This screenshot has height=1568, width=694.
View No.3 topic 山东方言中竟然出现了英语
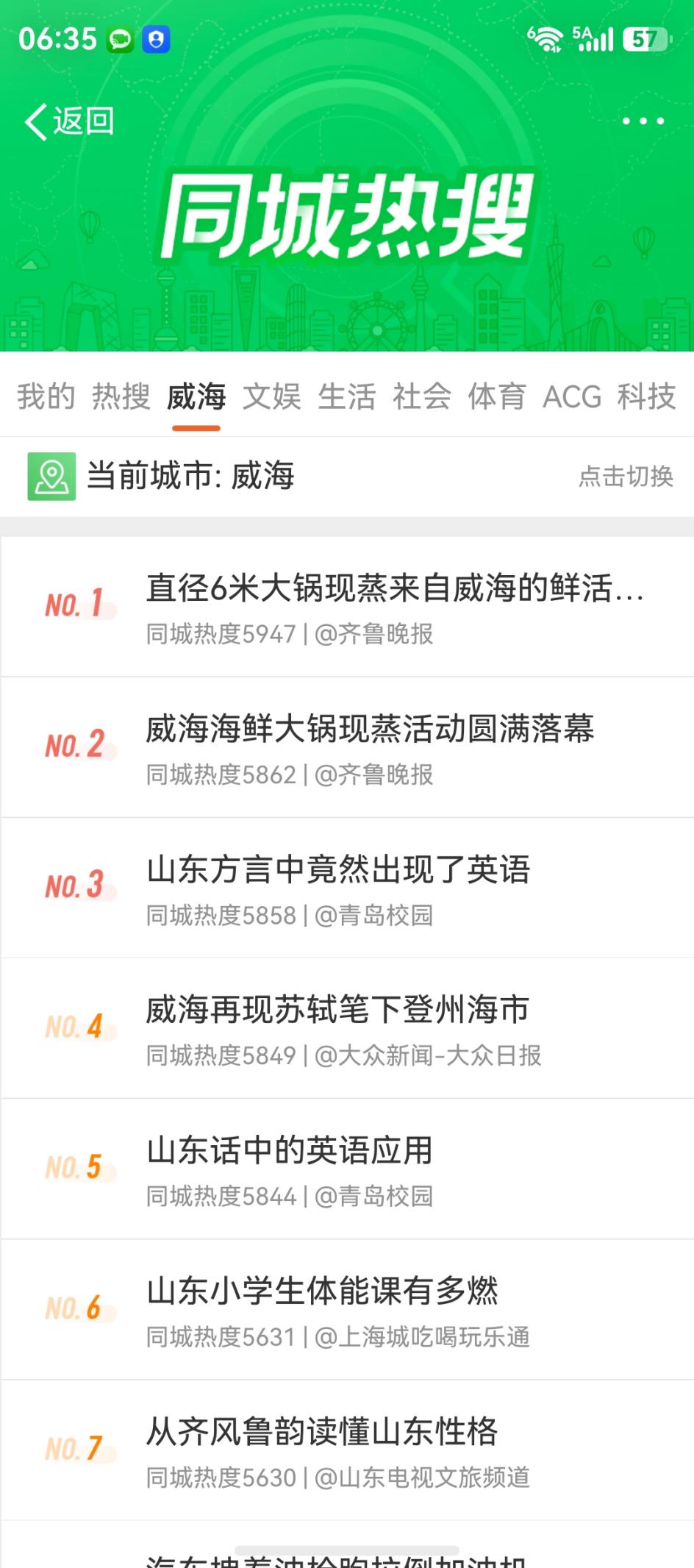pyautogui.click(x=338, y=869)
